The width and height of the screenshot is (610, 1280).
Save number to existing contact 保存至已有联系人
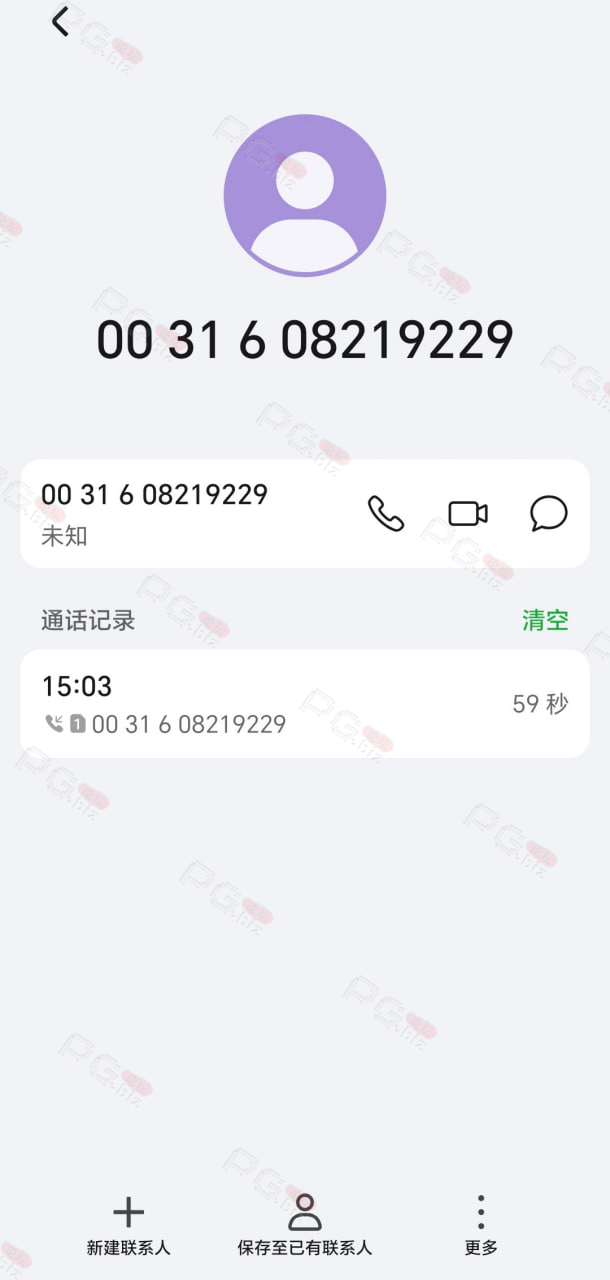305,1226
